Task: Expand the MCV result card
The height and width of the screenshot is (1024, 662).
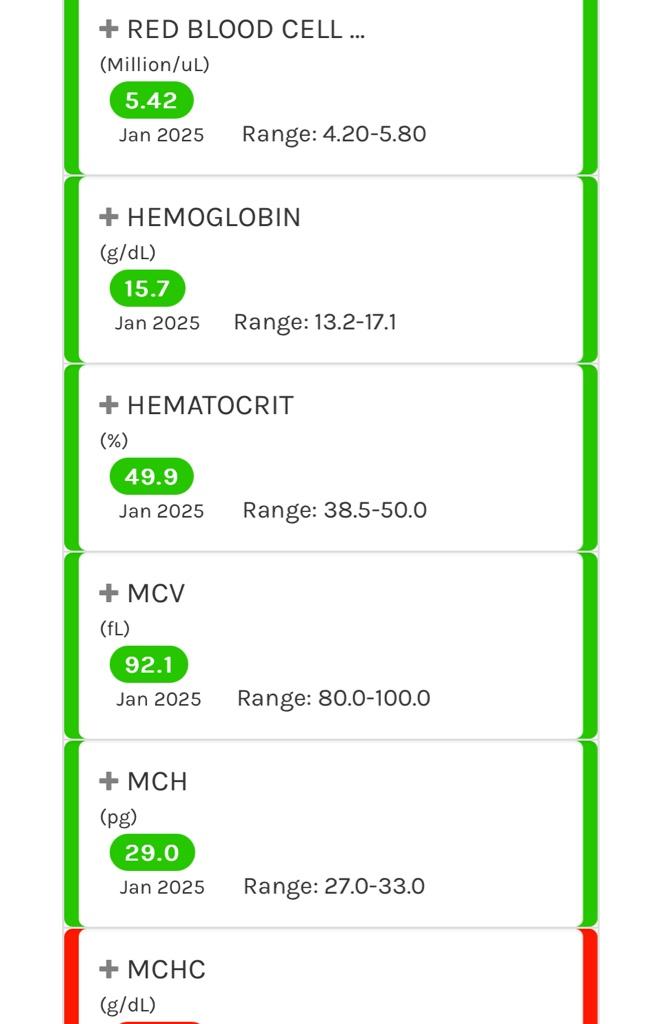Action: (109, 594)
